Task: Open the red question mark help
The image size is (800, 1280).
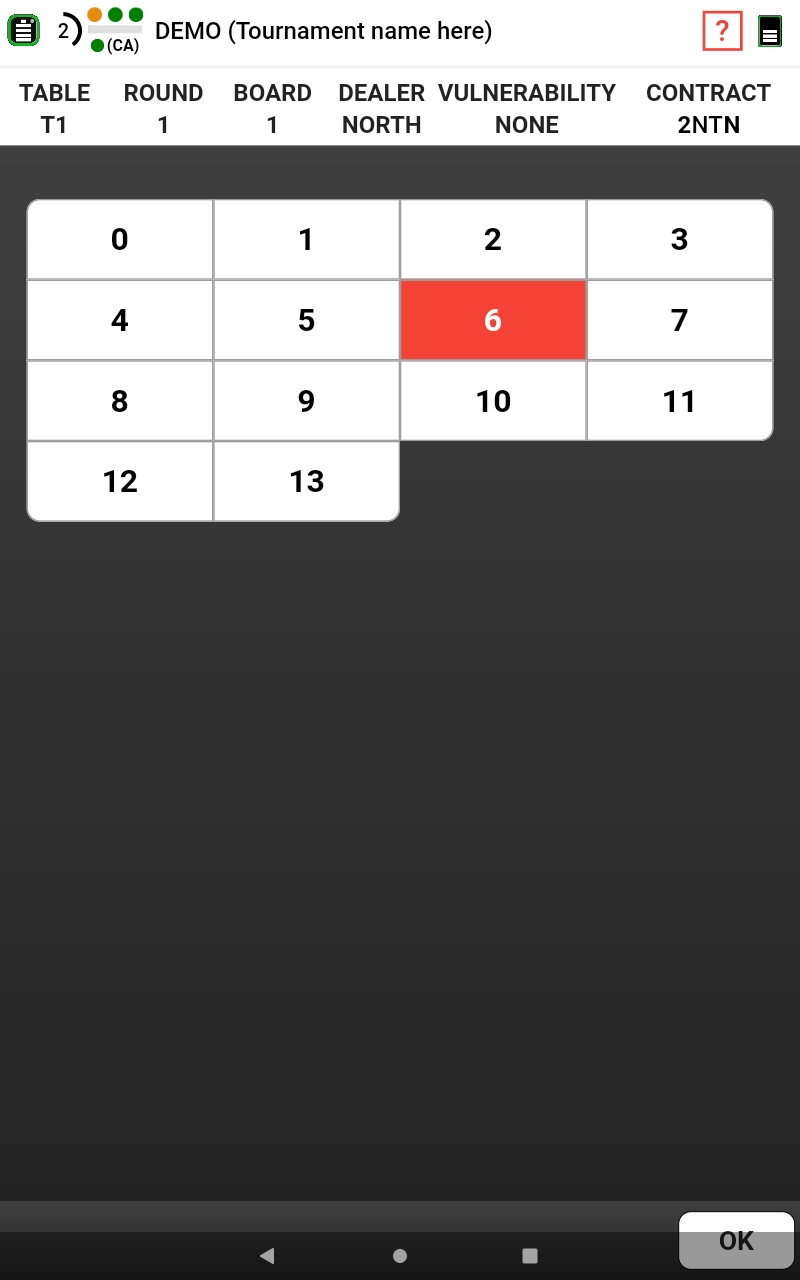Action: [722, 31]
